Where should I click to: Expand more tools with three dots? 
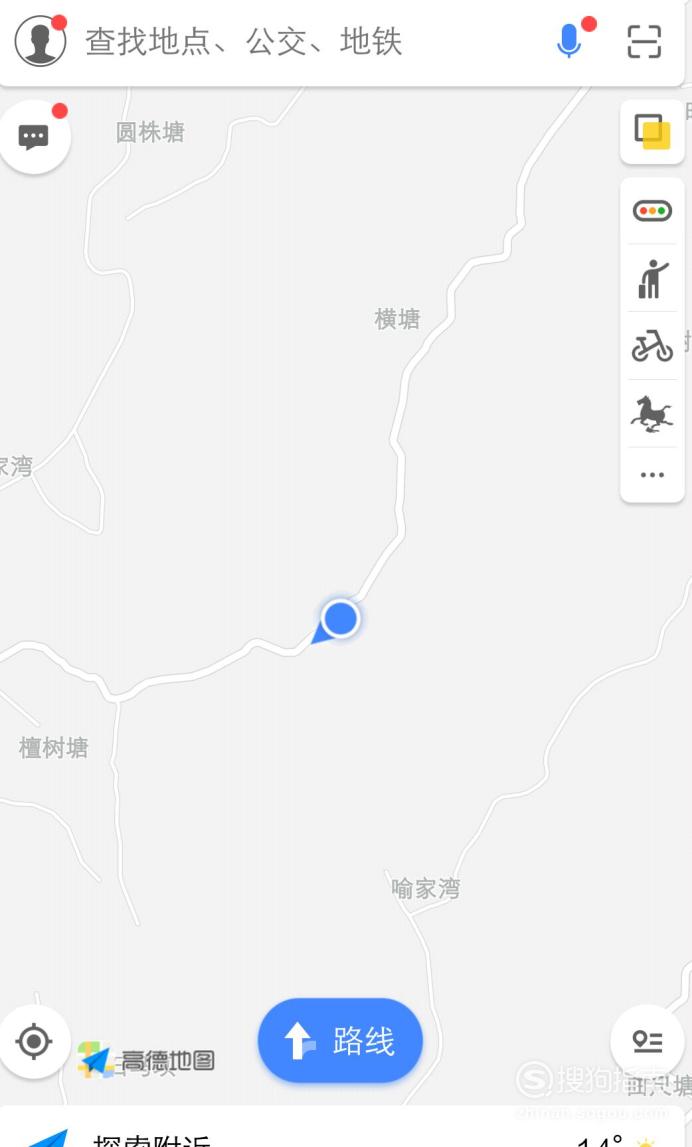coord(652,475)
